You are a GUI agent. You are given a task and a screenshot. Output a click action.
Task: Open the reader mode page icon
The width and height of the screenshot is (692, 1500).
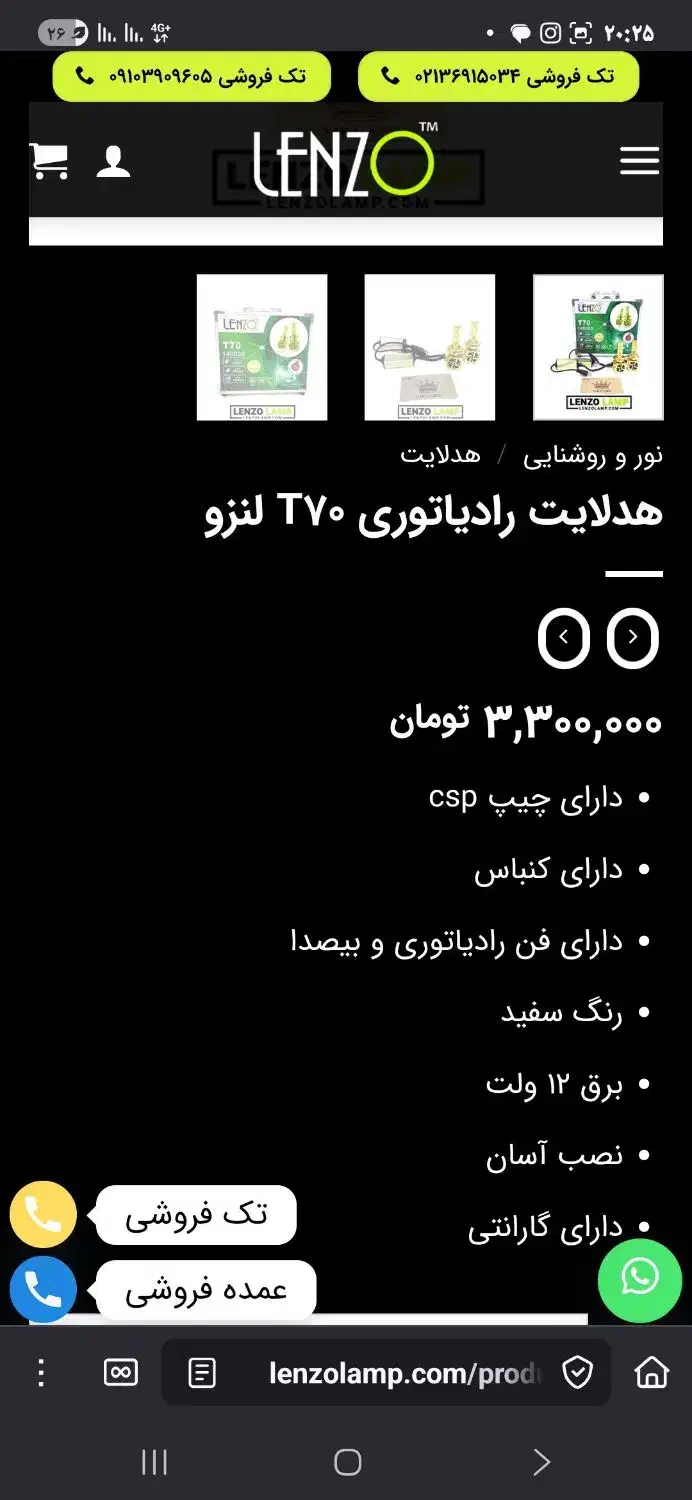point(202,1373)
